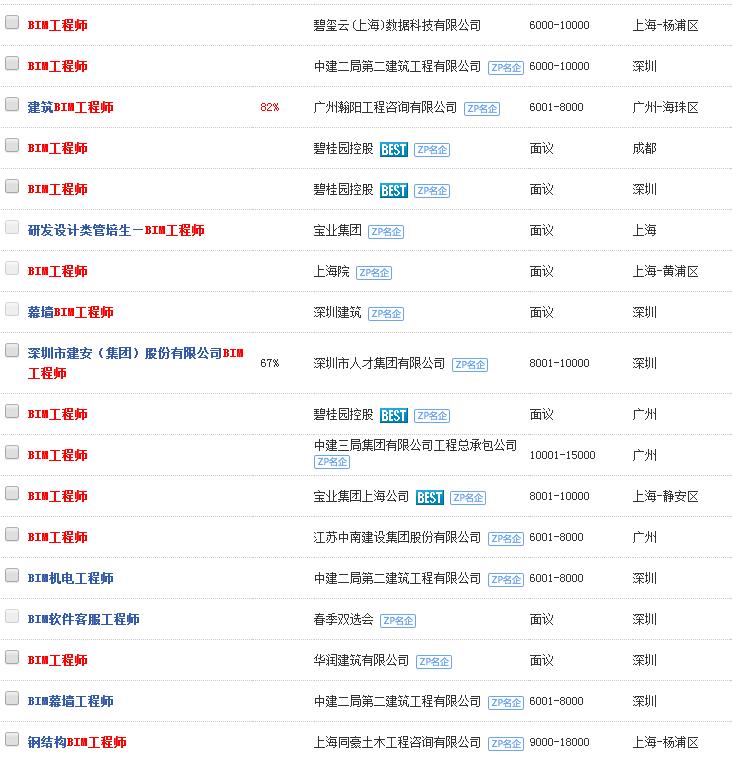Open the BIM幕墙工程师 job at 中建二局
This screenshot has width=732, height=761.
click(x=71, y=701)
